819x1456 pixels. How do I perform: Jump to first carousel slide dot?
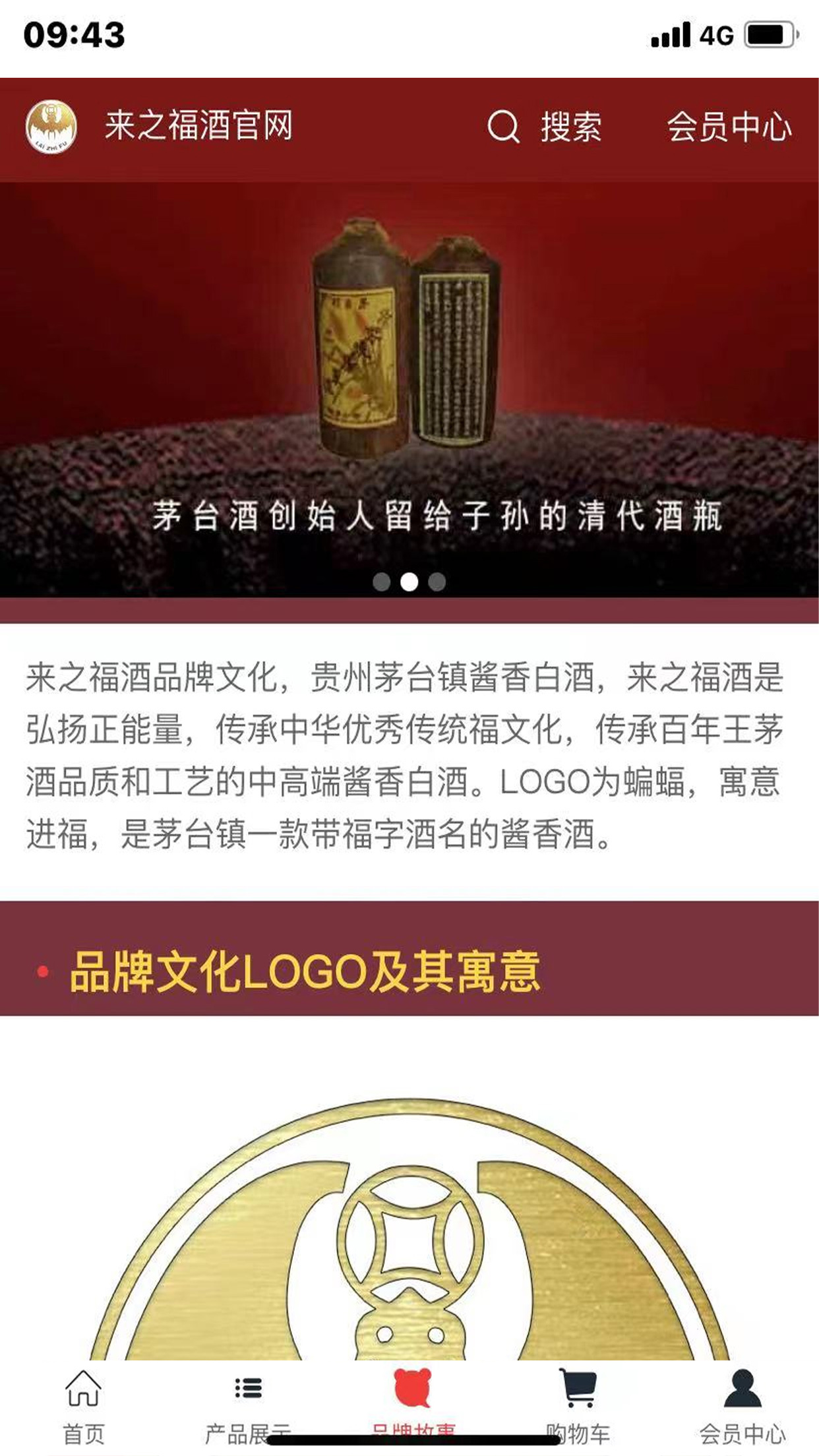pos(381,582)
